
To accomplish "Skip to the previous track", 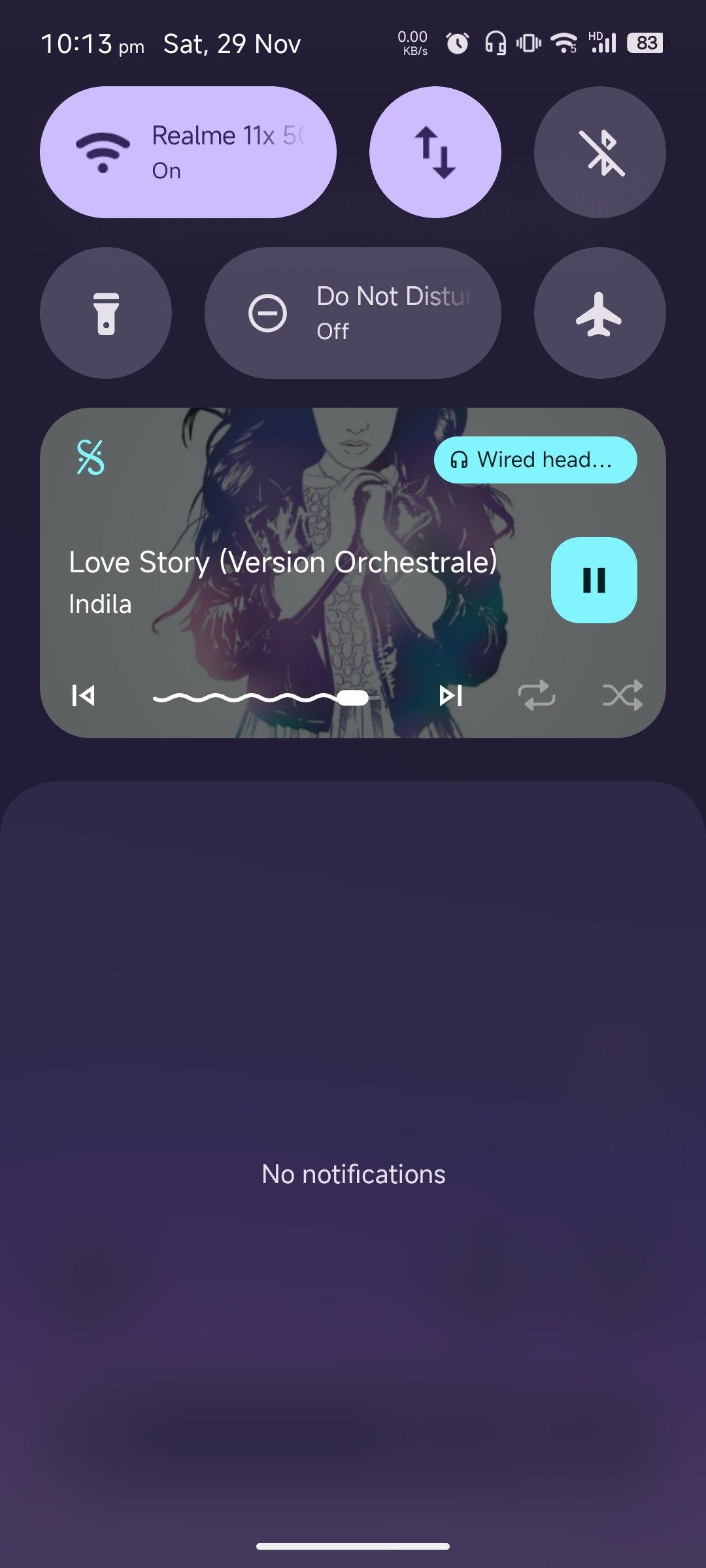I will pyautogui.click(x=84, y=696).
